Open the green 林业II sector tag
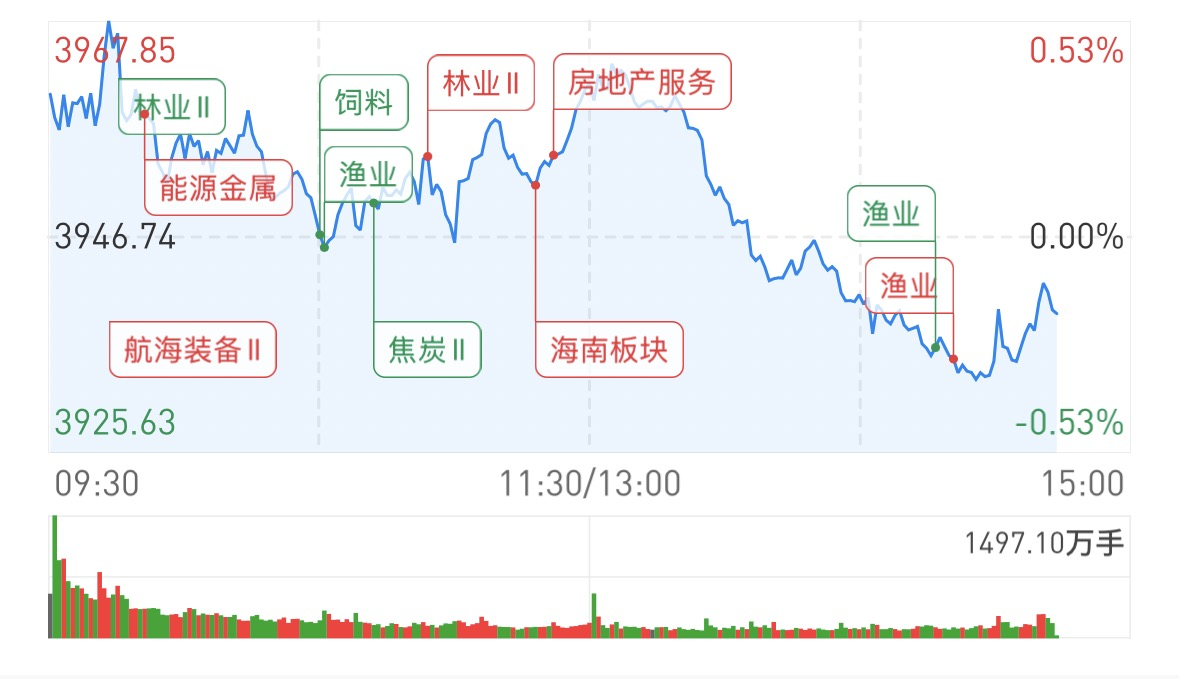This screenshot has width=1179, height=679. [171, 107]
